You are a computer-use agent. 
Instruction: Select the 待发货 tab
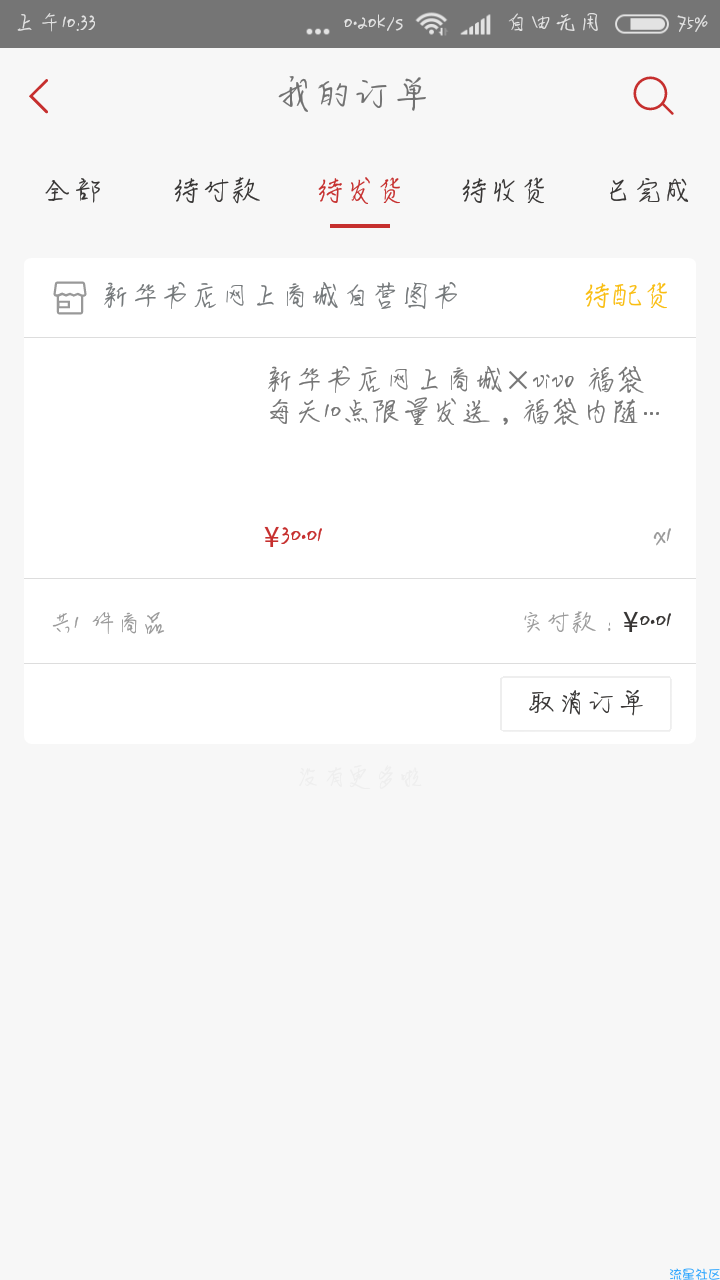pos(360,190)
